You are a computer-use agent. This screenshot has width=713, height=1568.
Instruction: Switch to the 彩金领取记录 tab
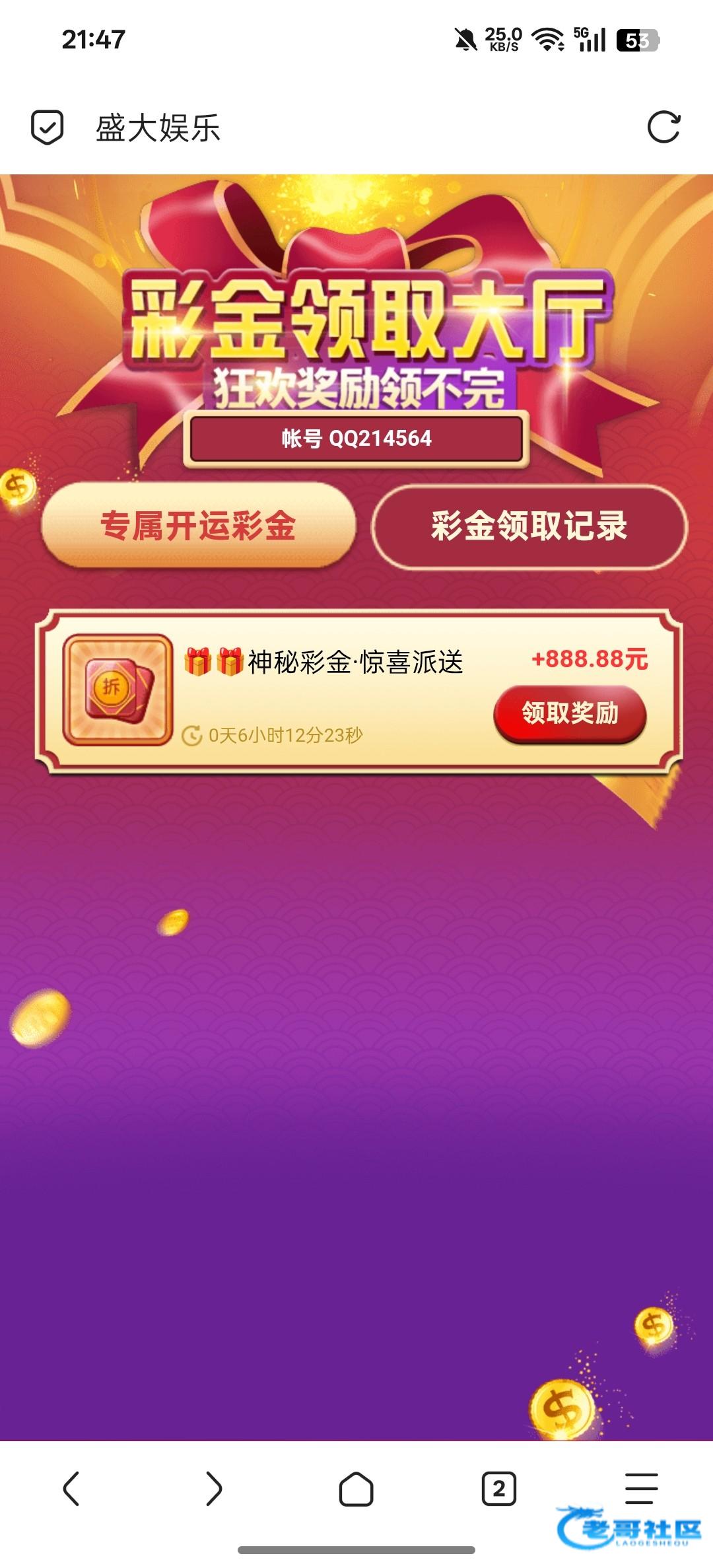pos(529,526)
